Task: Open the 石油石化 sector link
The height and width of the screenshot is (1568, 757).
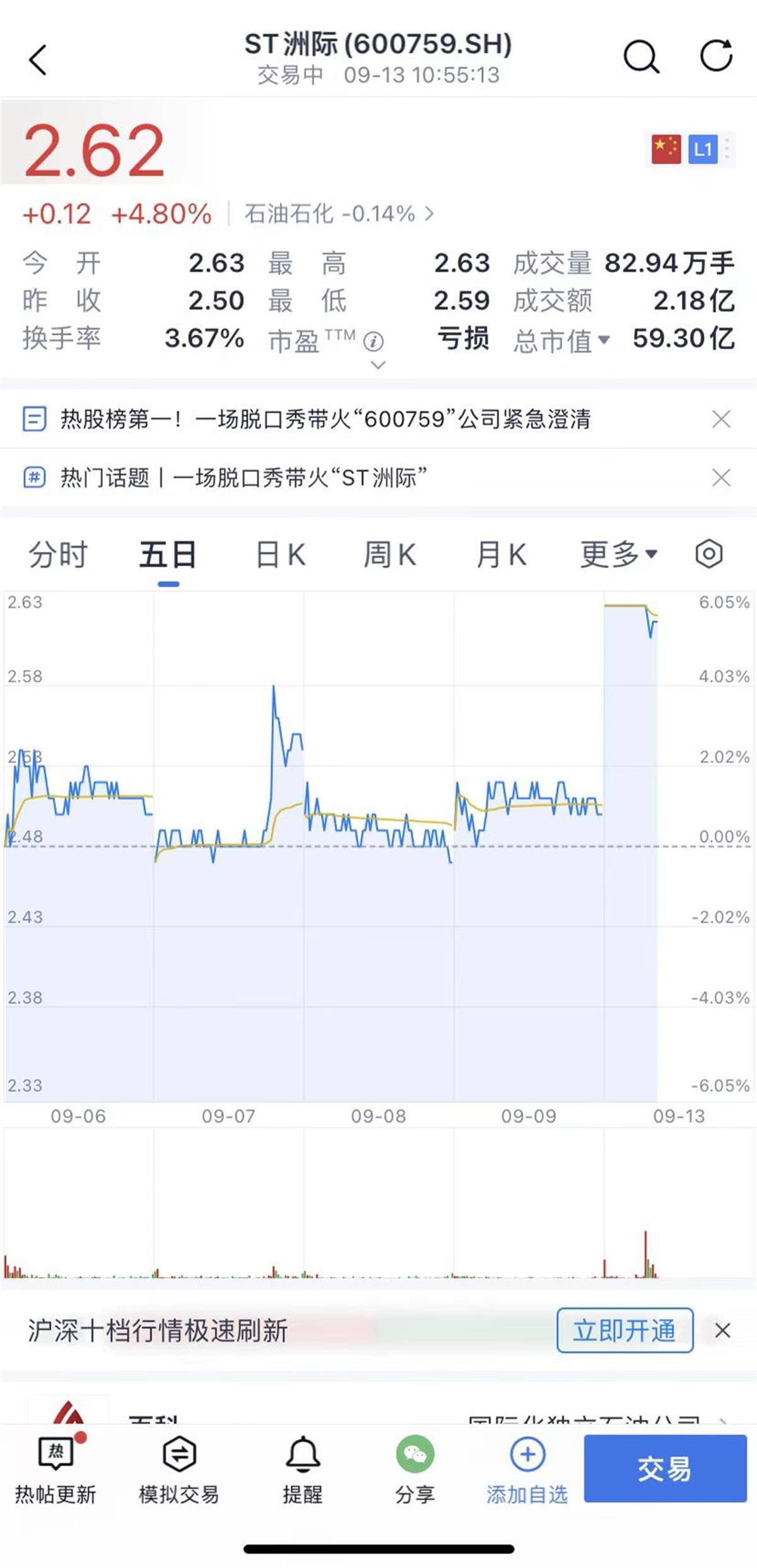Action: (x=339, y=214)
